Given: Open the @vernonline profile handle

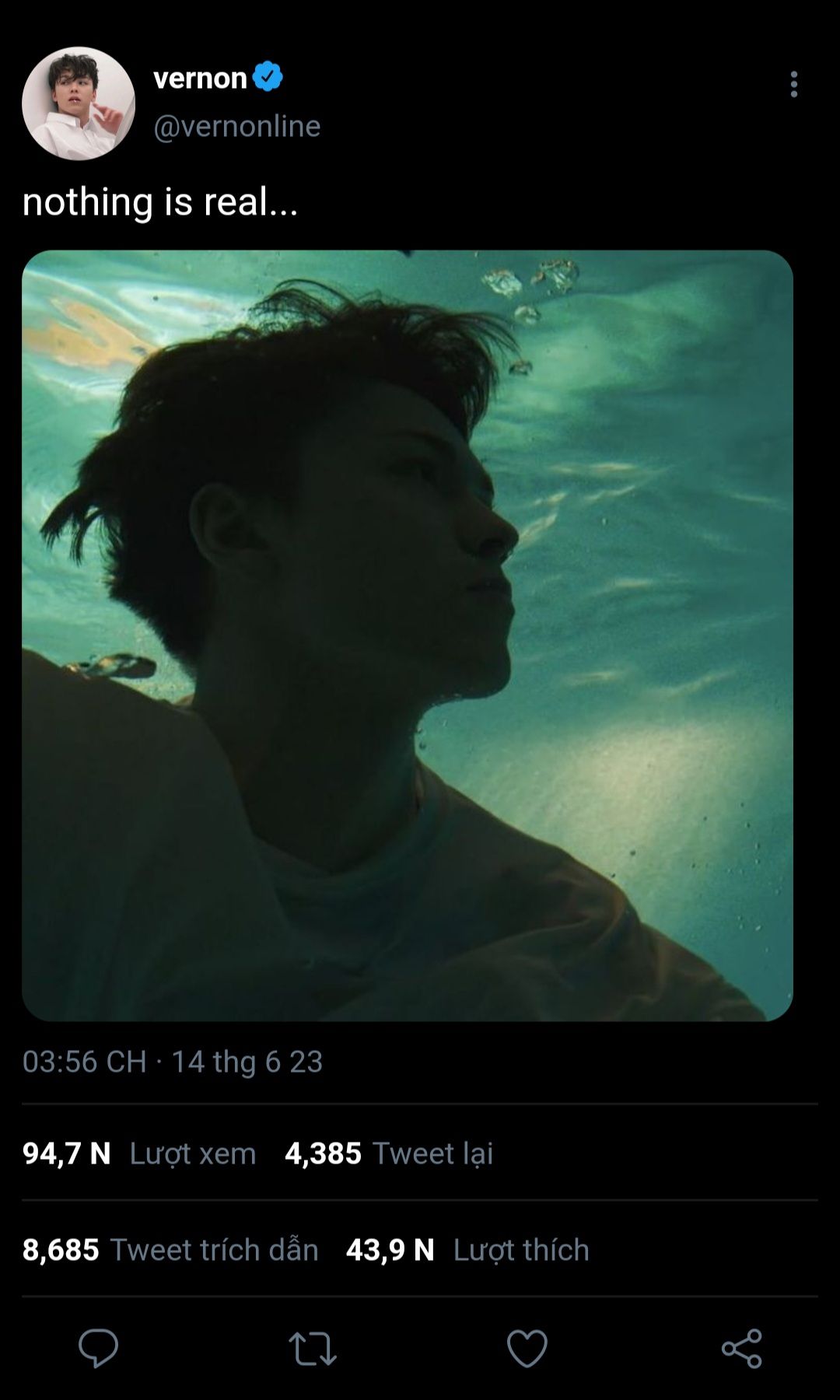Looking at the screenshot, I should click(236, 126).
